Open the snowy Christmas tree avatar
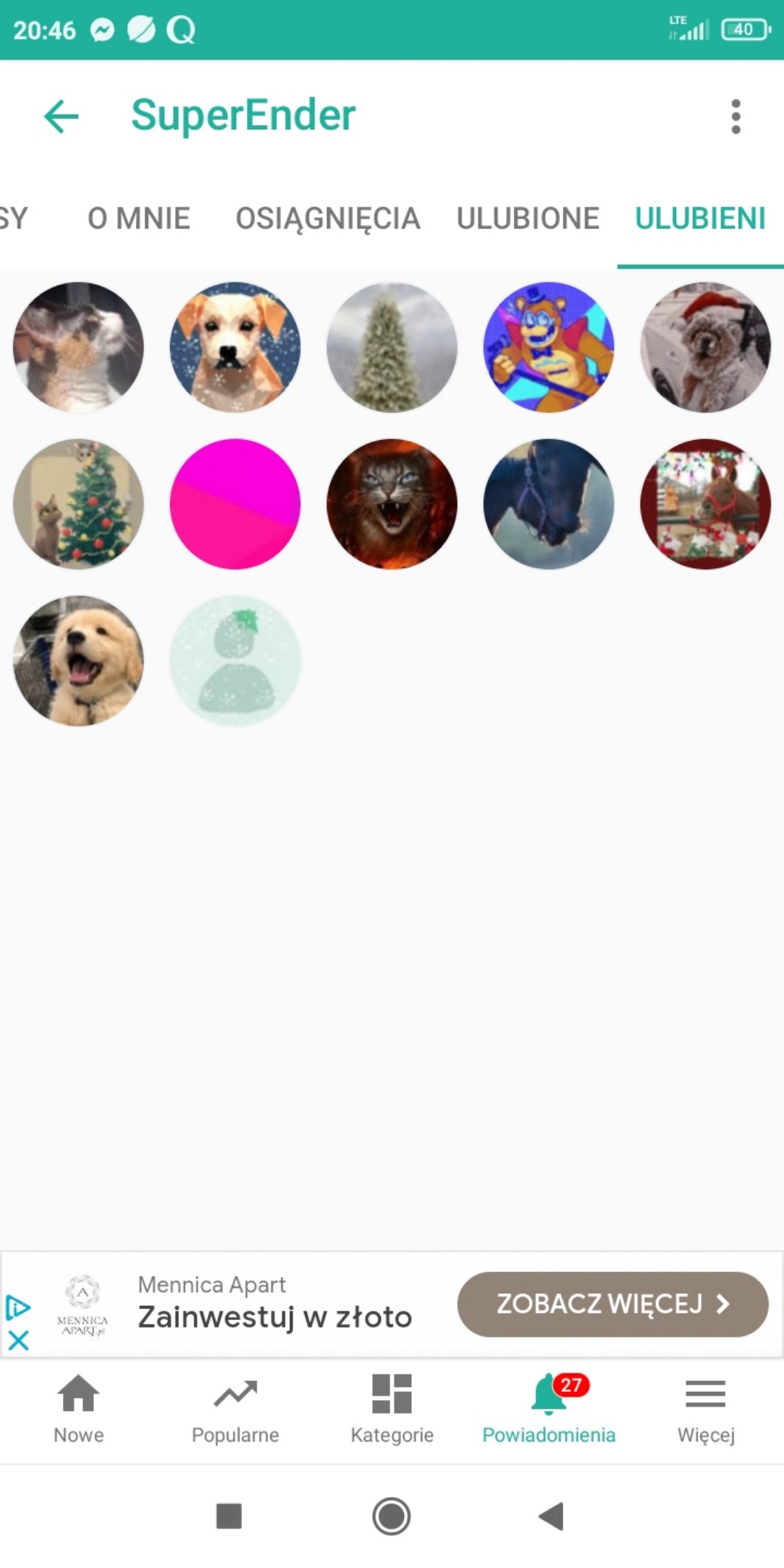784x1568 pixels. [392, 347]
